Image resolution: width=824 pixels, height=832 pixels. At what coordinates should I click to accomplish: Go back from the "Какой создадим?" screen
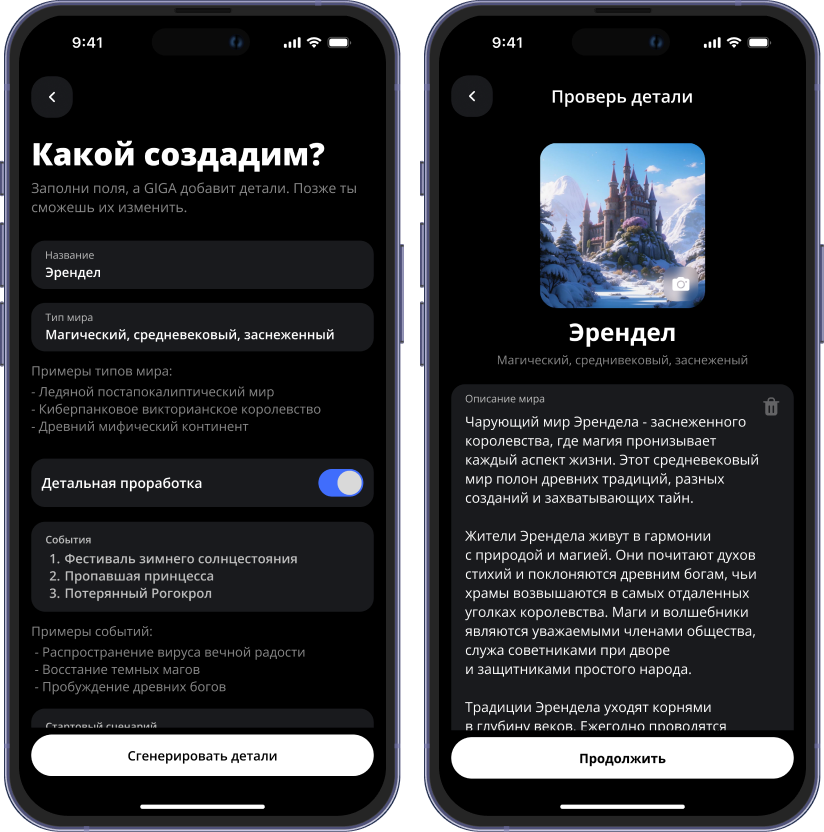[x=52, y=97]
